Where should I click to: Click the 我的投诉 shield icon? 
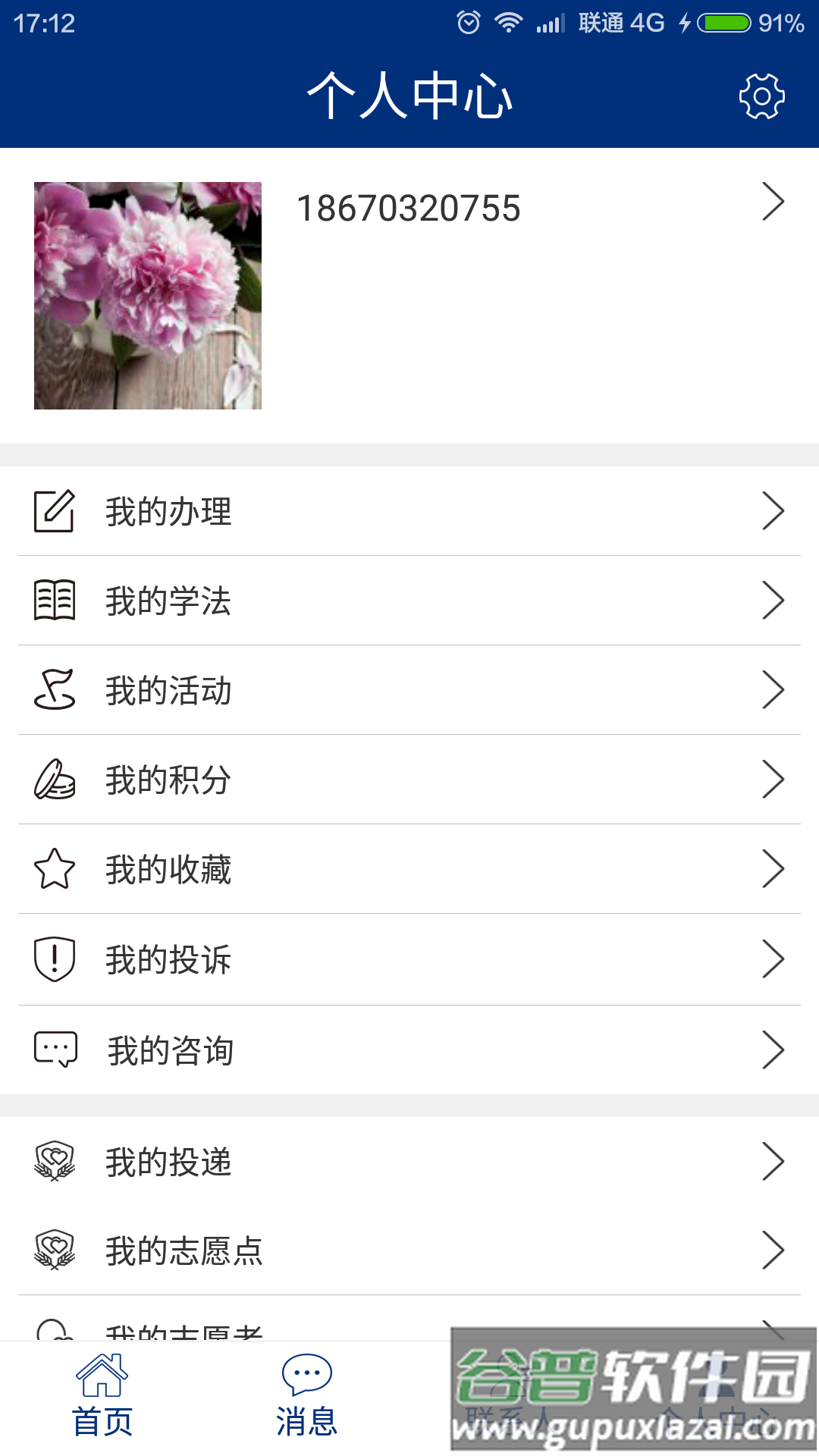tap(55, 959)
